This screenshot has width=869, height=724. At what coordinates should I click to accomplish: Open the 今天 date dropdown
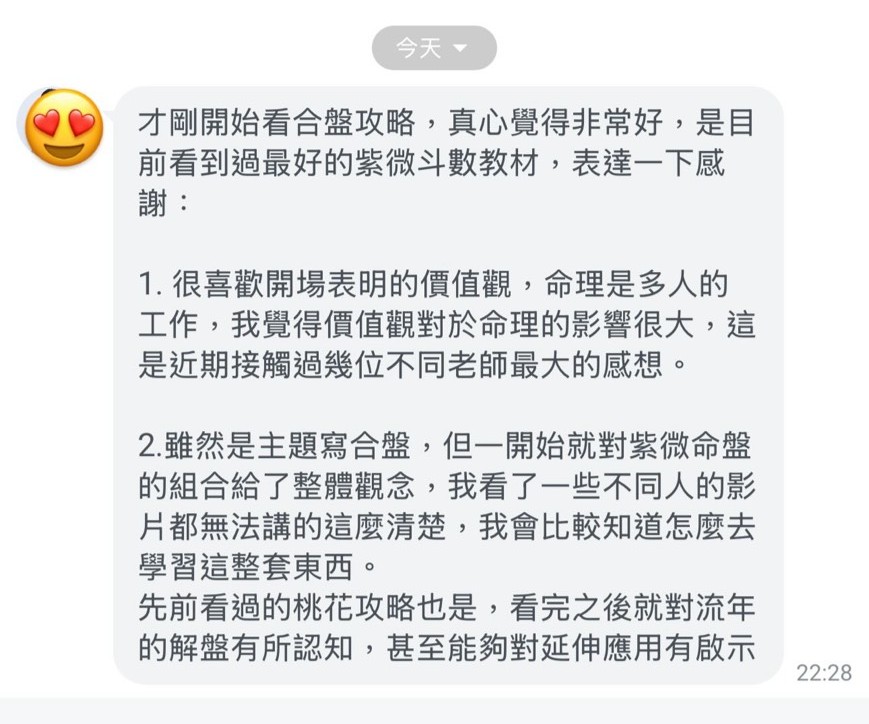(x=433, y=48)
